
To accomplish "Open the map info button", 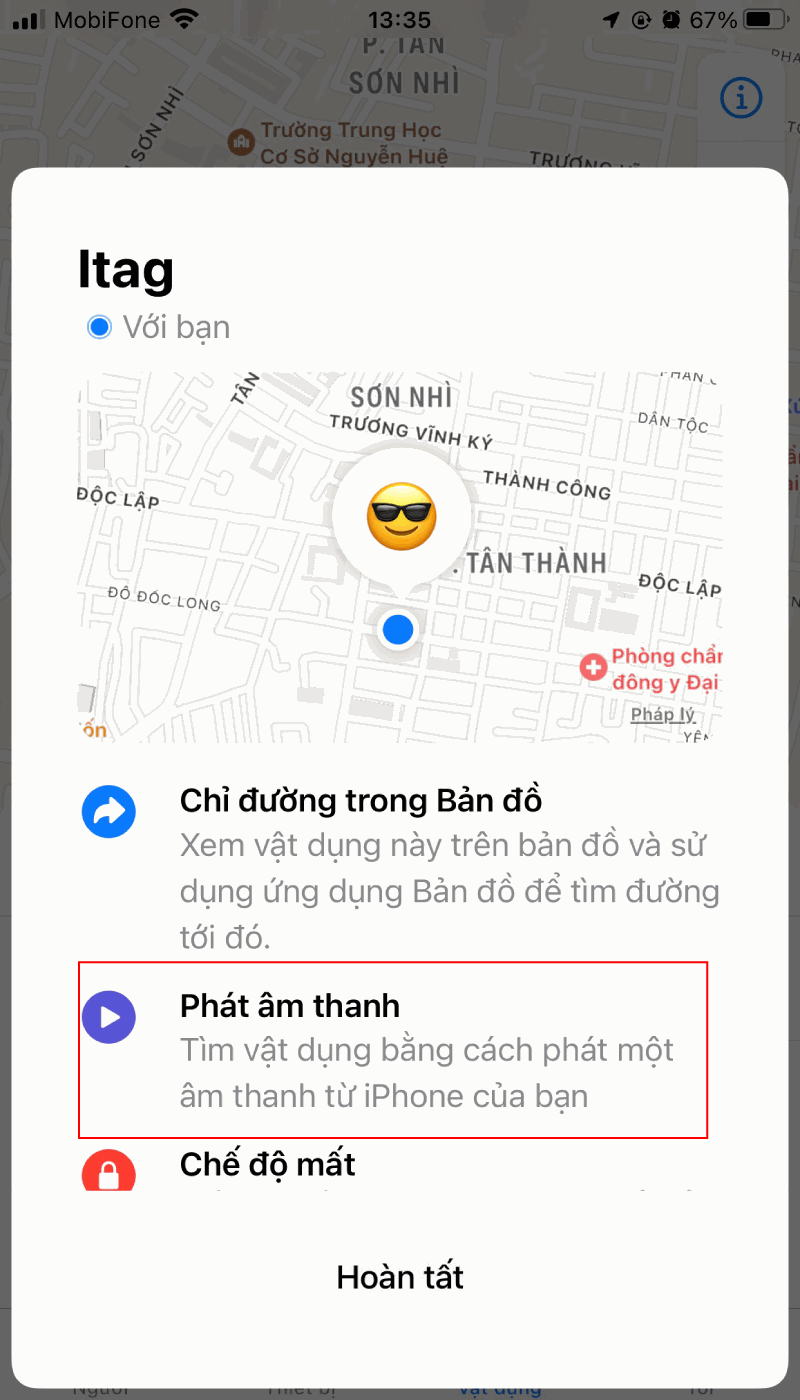I will (x=741, y=98).
